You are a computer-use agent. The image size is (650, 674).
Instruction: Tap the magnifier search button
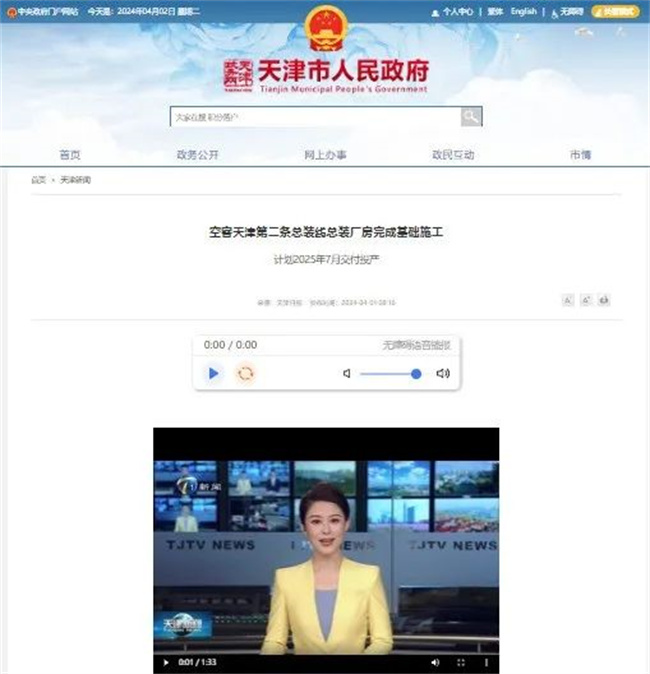coord(471,117)
